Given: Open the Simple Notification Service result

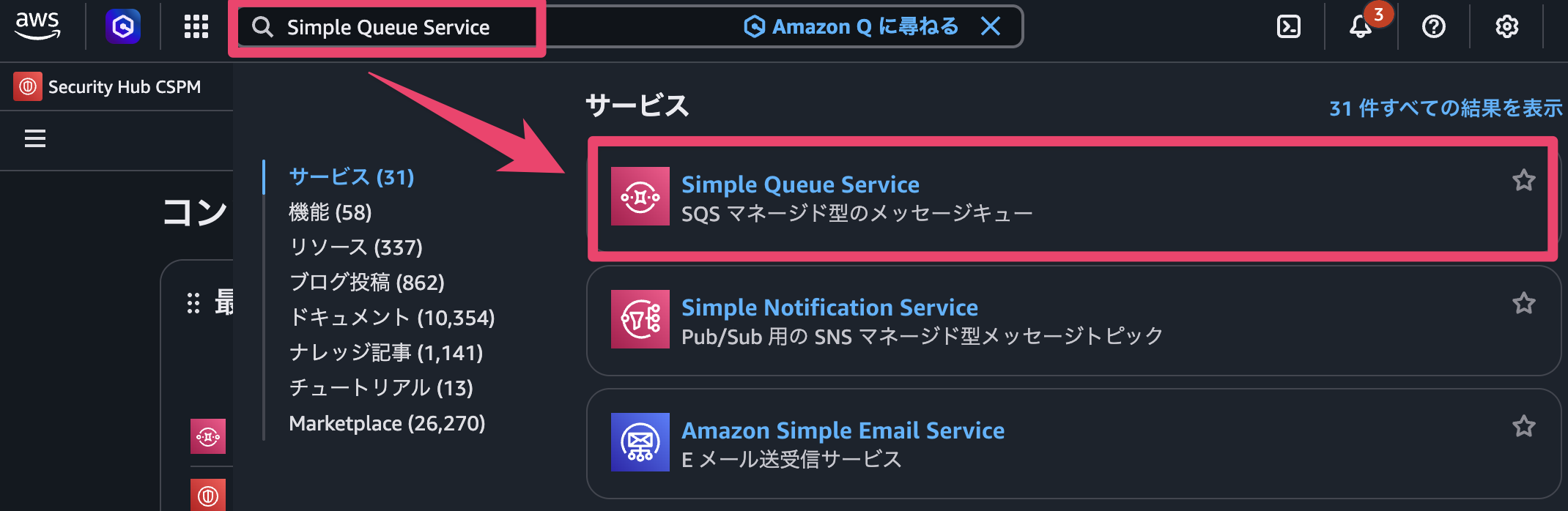Looking at the screenshot, I should pos(829,307).
